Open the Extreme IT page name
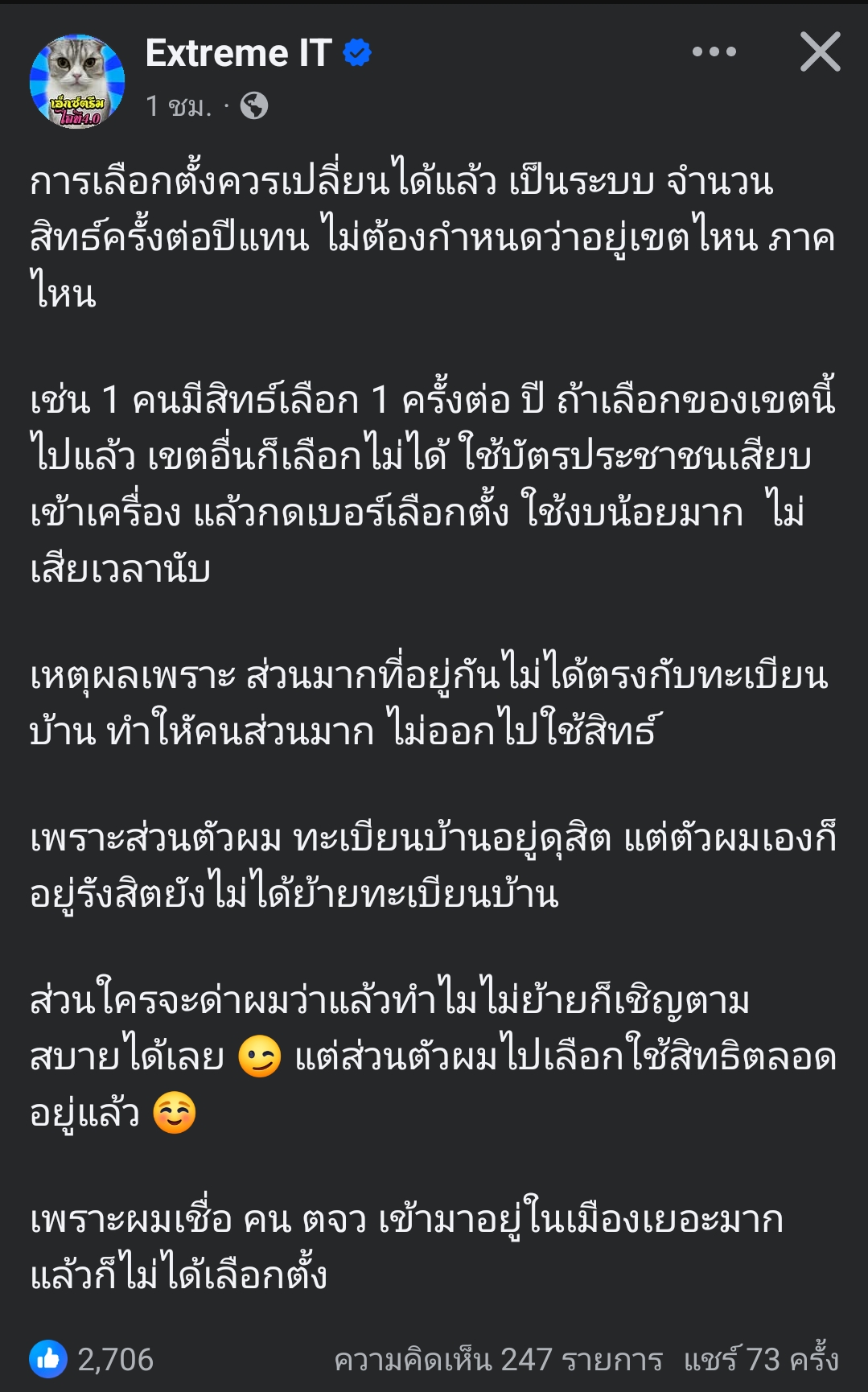Image resolution: width=868 pixels, height=1392 pixels. [238, 54]
